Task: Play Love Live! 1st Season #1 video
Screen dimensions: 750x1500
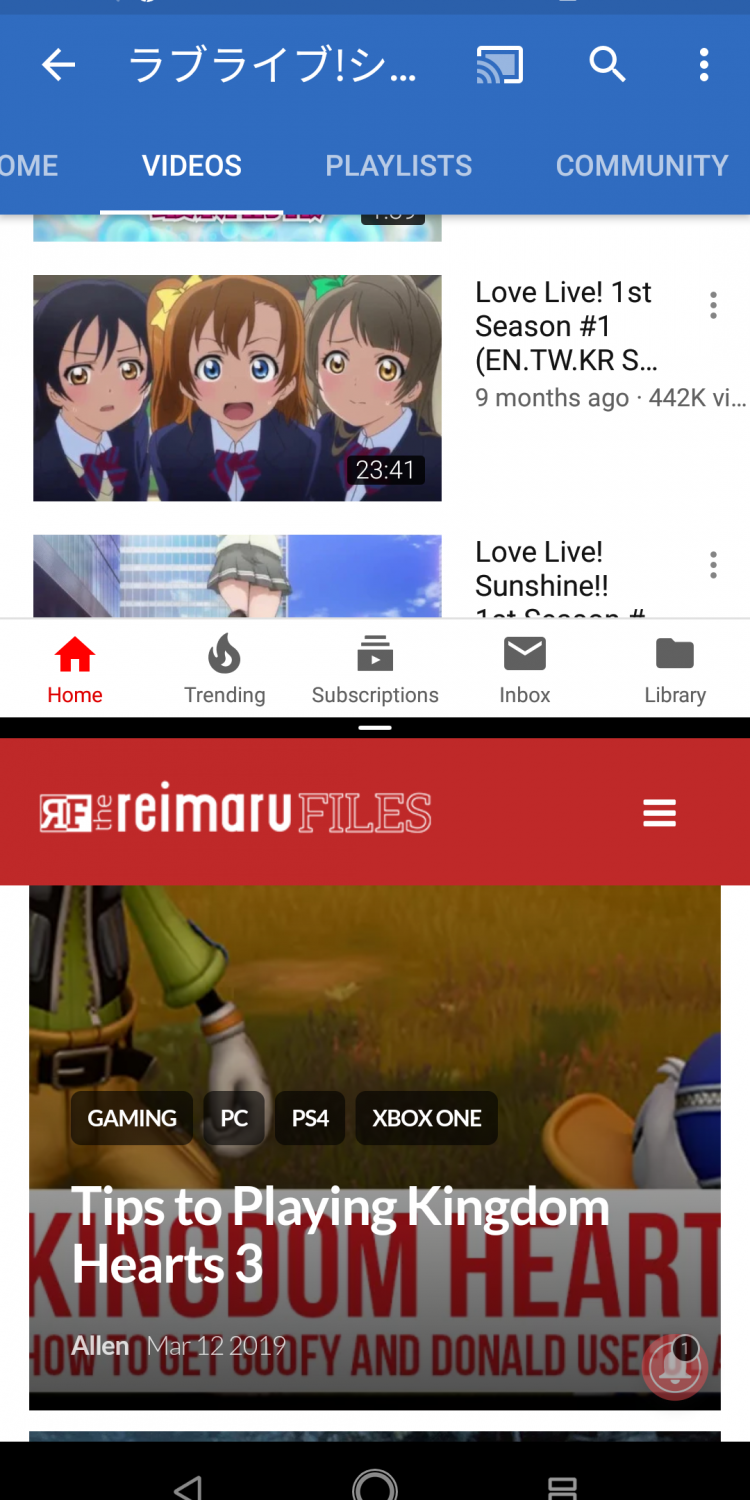Action: click(x=237, y=388)
